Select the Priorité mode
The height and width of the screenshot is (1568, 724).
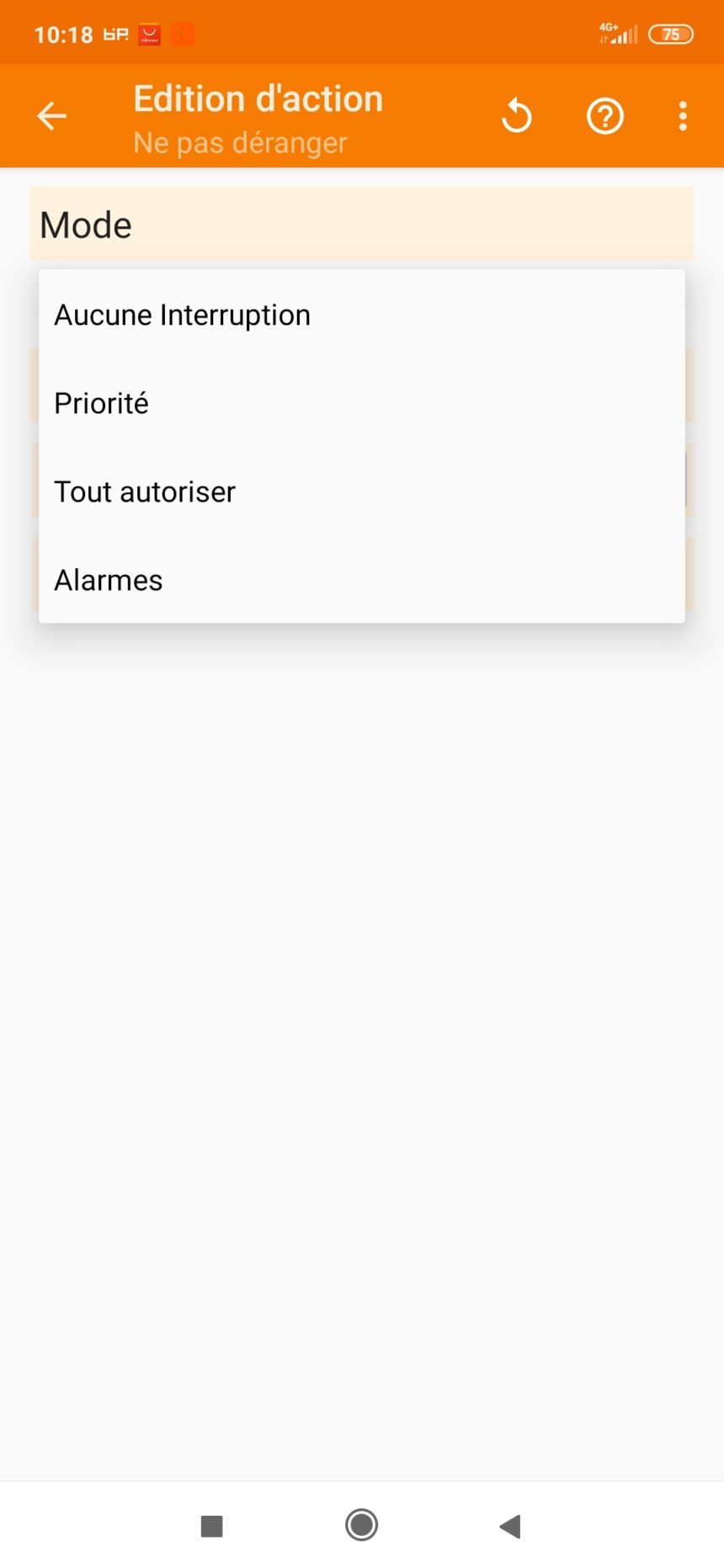coord(100,402)
